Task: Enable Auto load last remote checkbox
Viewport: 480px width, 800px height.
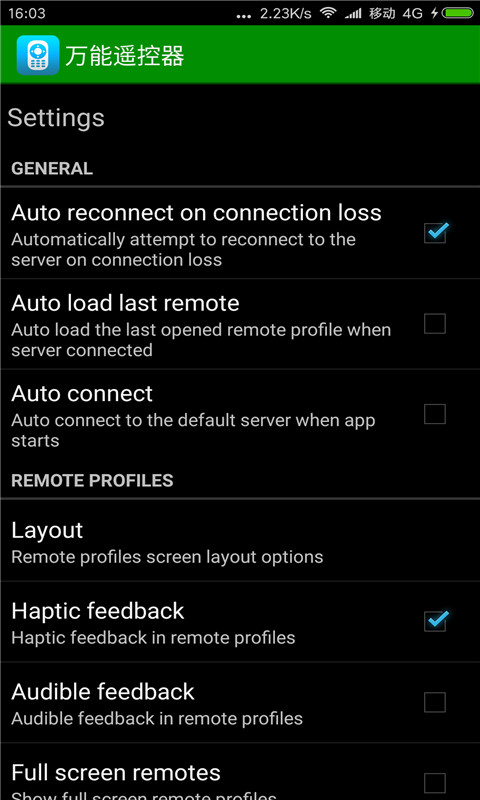Action: pos(435,323)
